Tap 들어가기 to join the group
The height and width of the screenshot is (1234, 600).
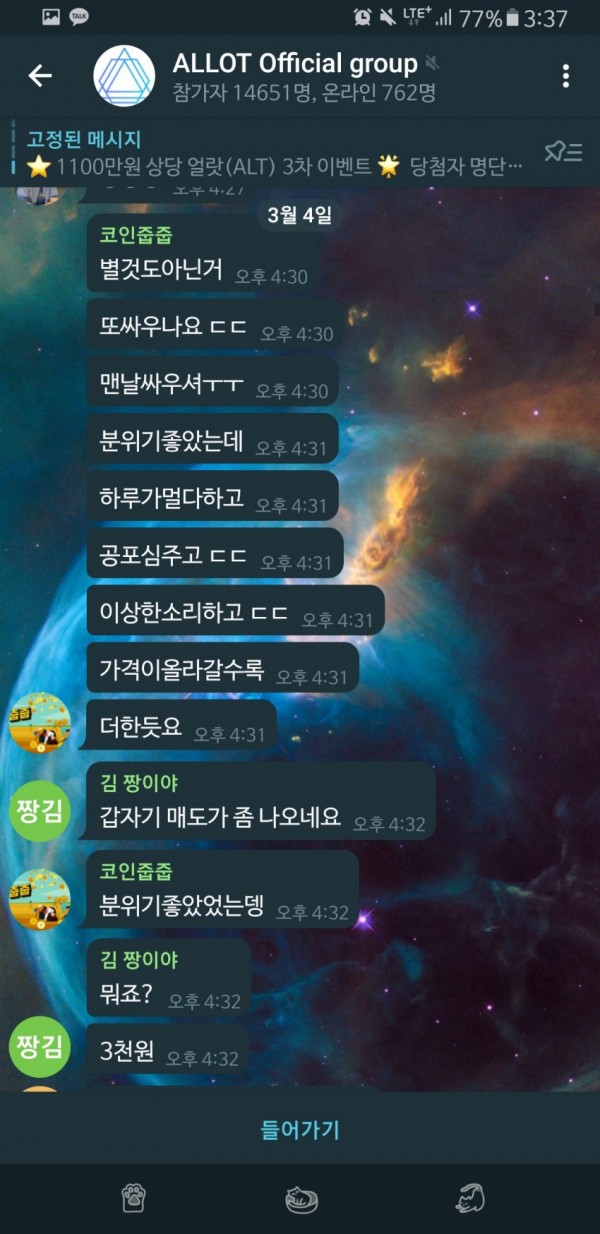click(x=300, y=1130)
